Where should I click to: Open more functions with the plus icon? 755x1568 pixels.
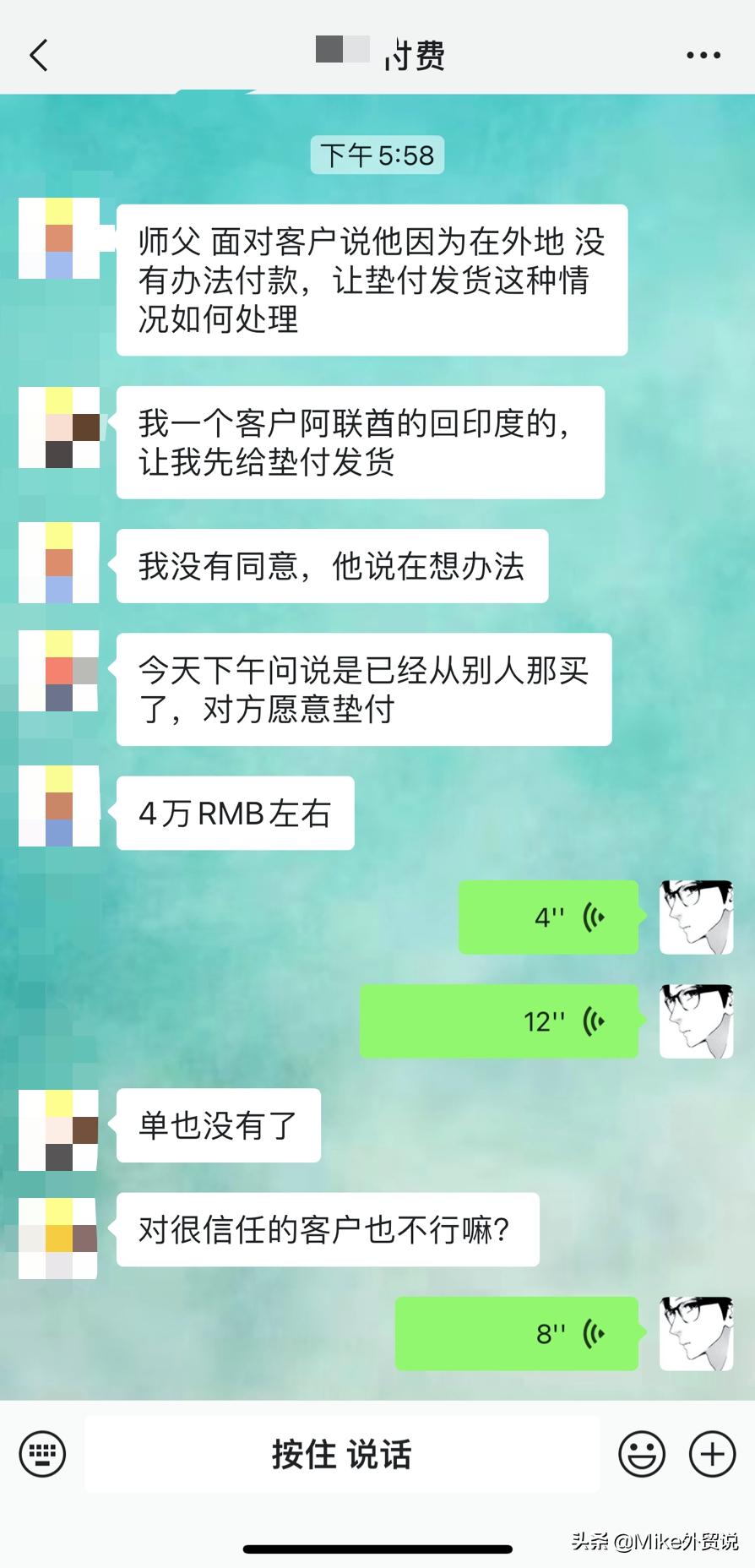coord(712,1453)
